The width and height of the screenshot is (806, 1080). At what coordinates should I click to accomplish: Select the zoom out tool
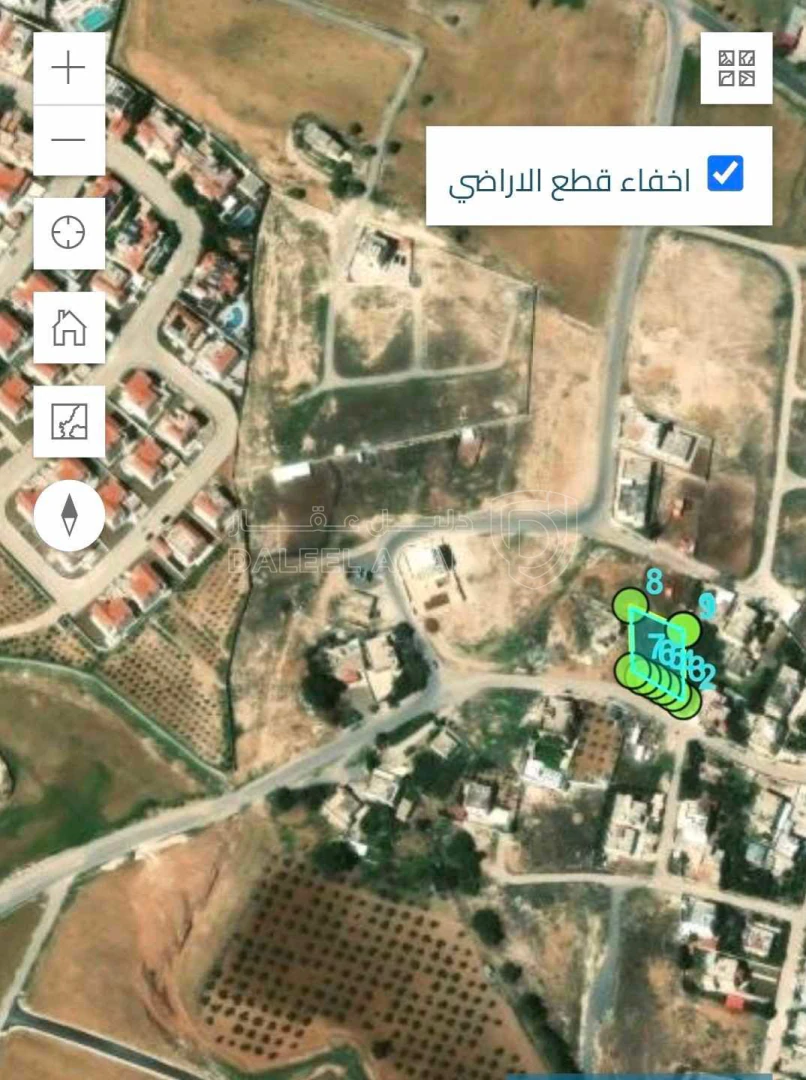[x=67, y=138]
